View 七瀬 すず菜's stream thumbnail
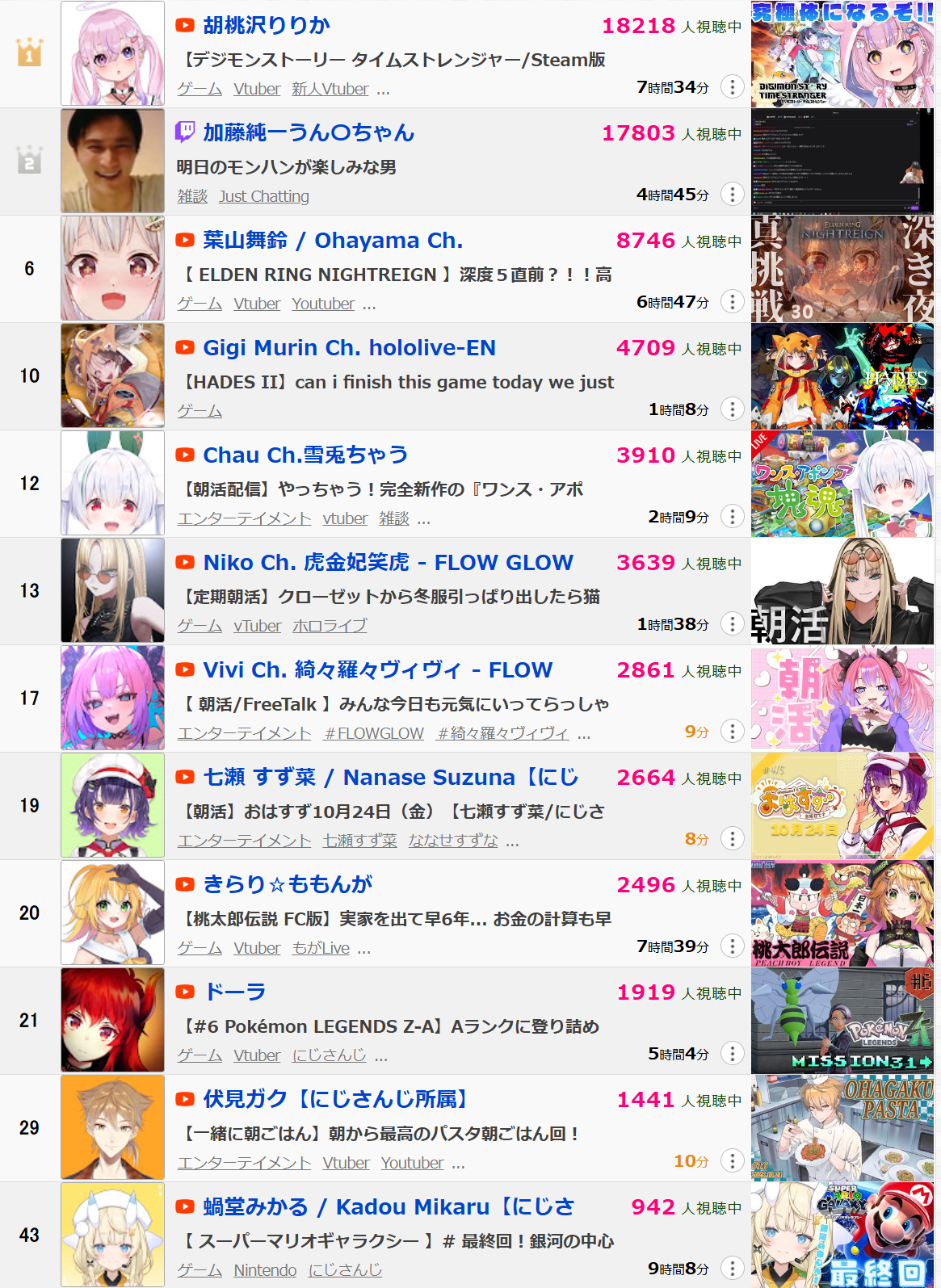The height and width of the screenshot is (1288, 941). point(842,806)
